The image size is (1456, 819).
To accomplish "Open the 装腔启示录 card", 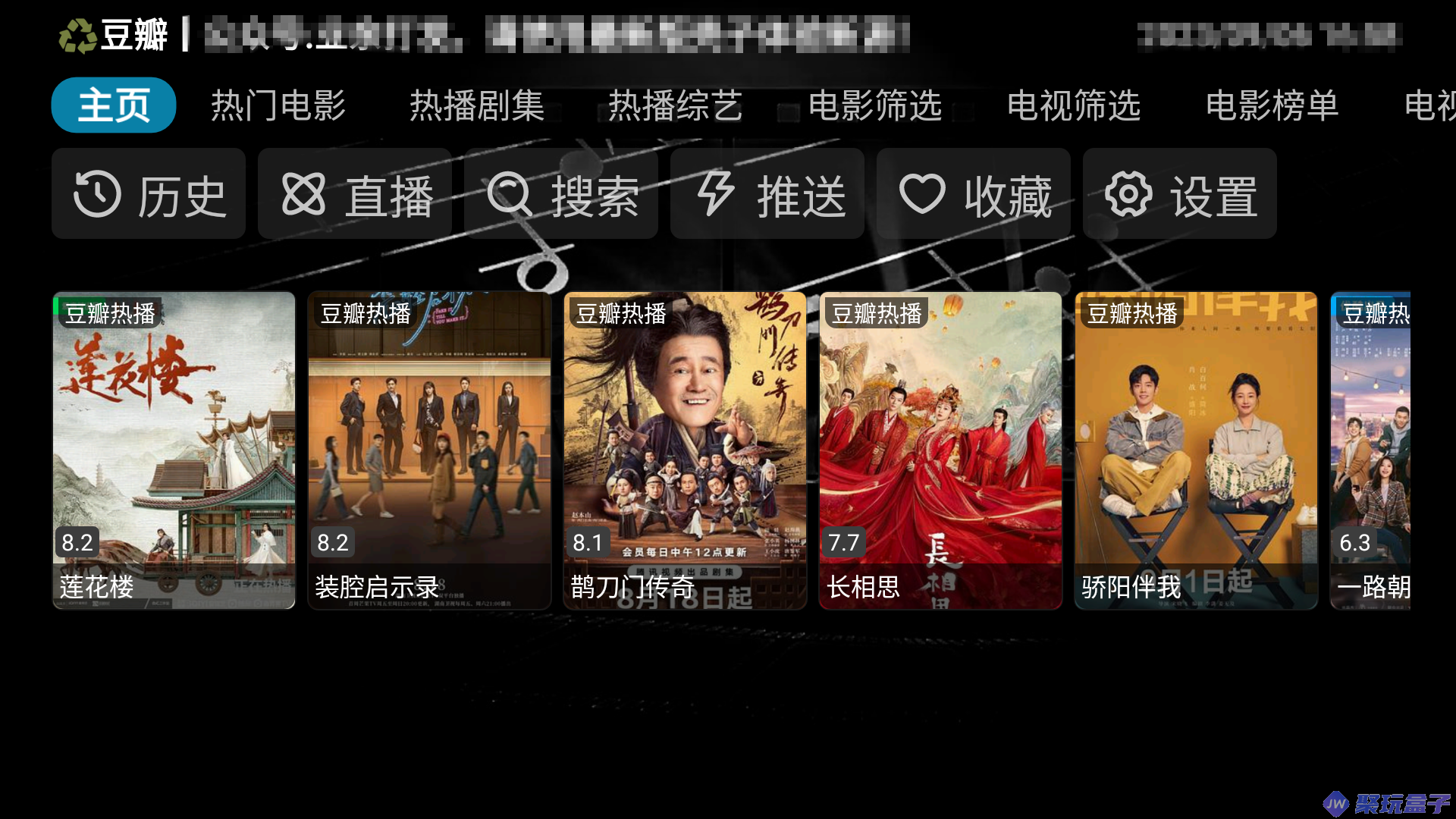I will pos(429,450).
